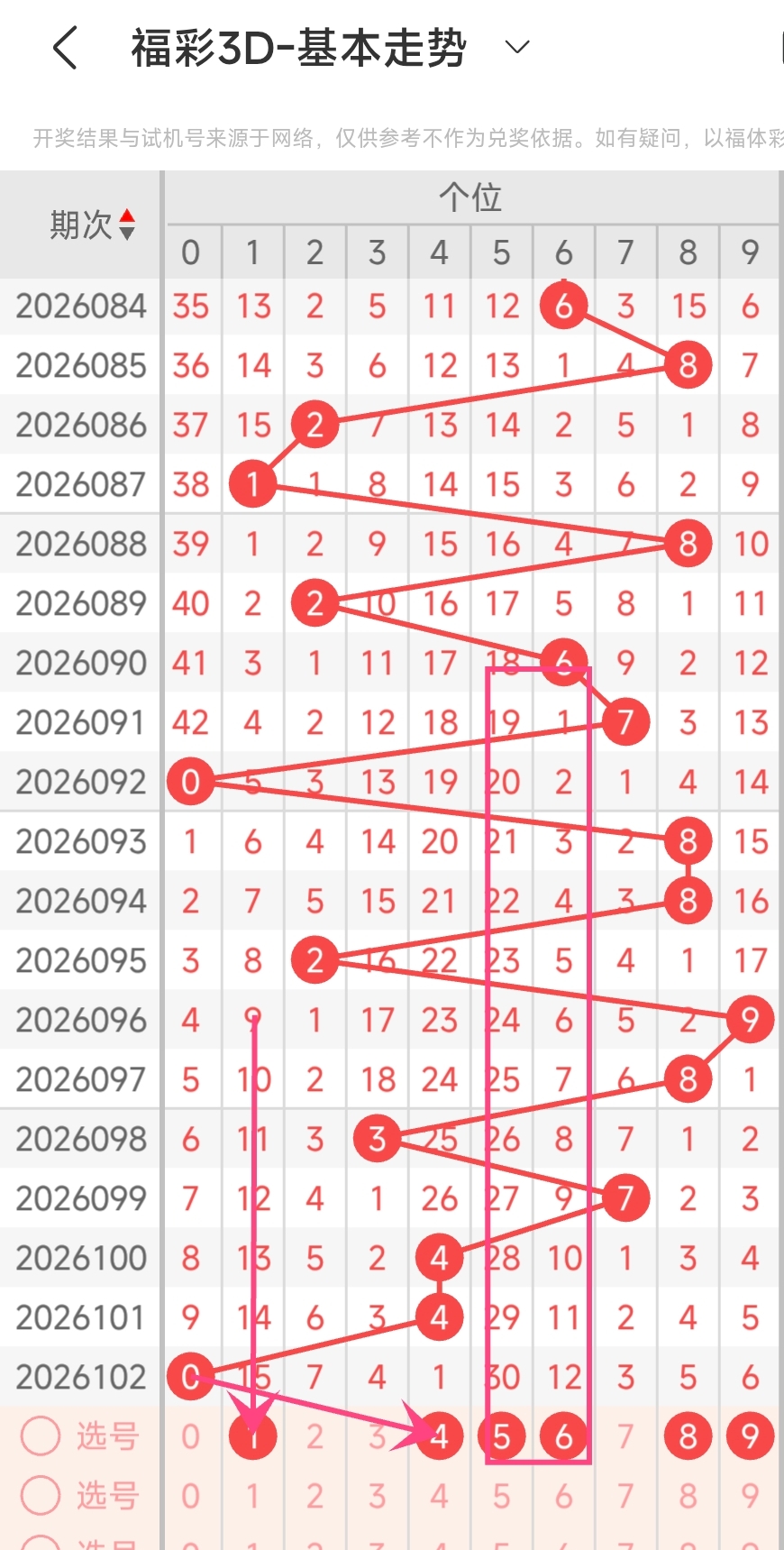The image size is (784, 1550).
Task: Choose number 6 in the second 选号 row
Action: 564,1496
